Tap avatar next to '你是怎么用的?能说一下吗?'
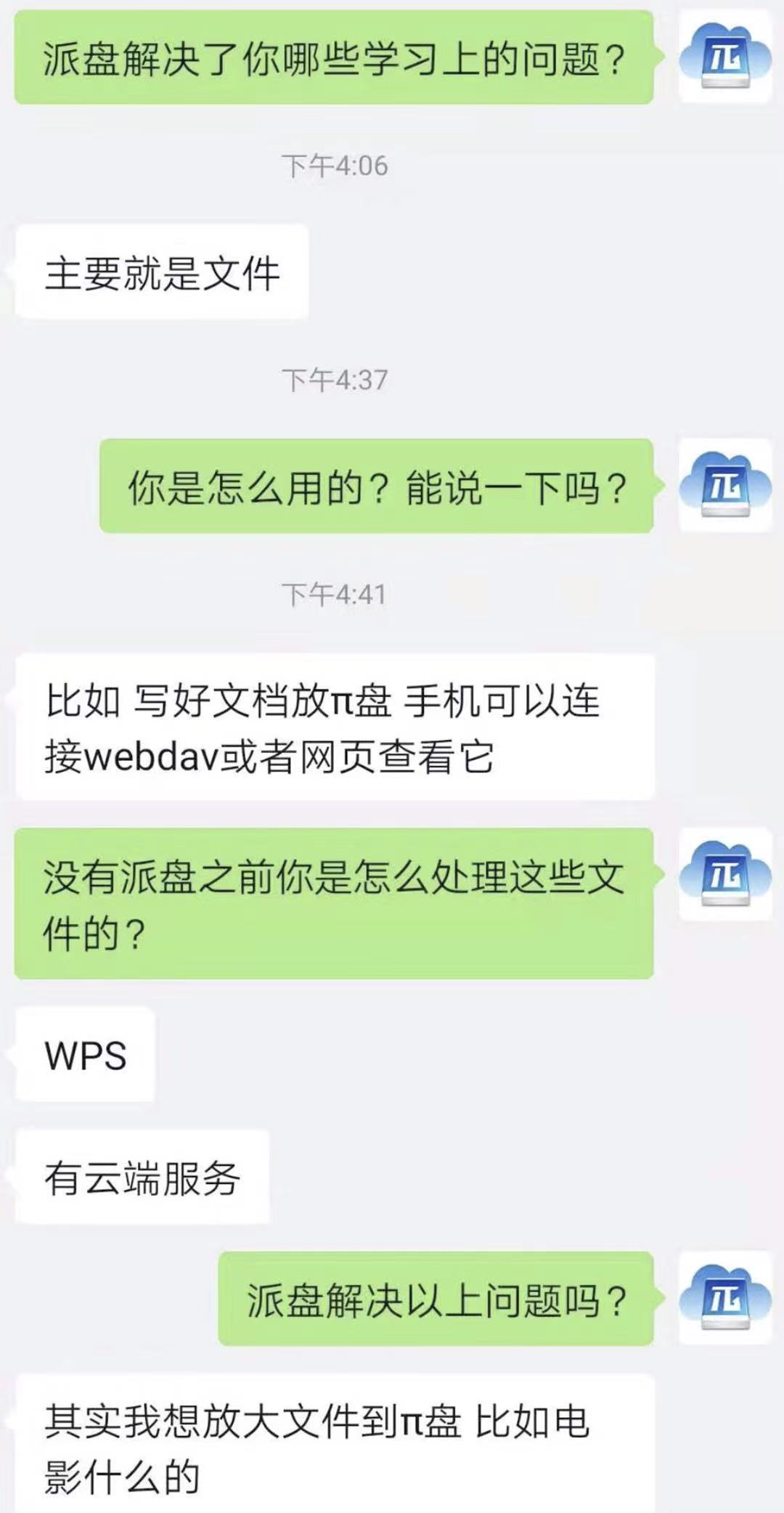Viewport: 784px width, 1513px height. click(x=724, y=486)
